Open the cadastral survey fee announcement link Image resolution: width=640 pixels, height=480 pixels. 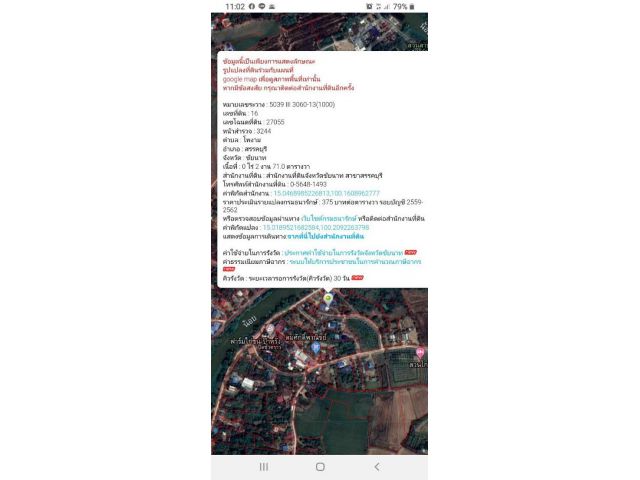coord(343,253)
